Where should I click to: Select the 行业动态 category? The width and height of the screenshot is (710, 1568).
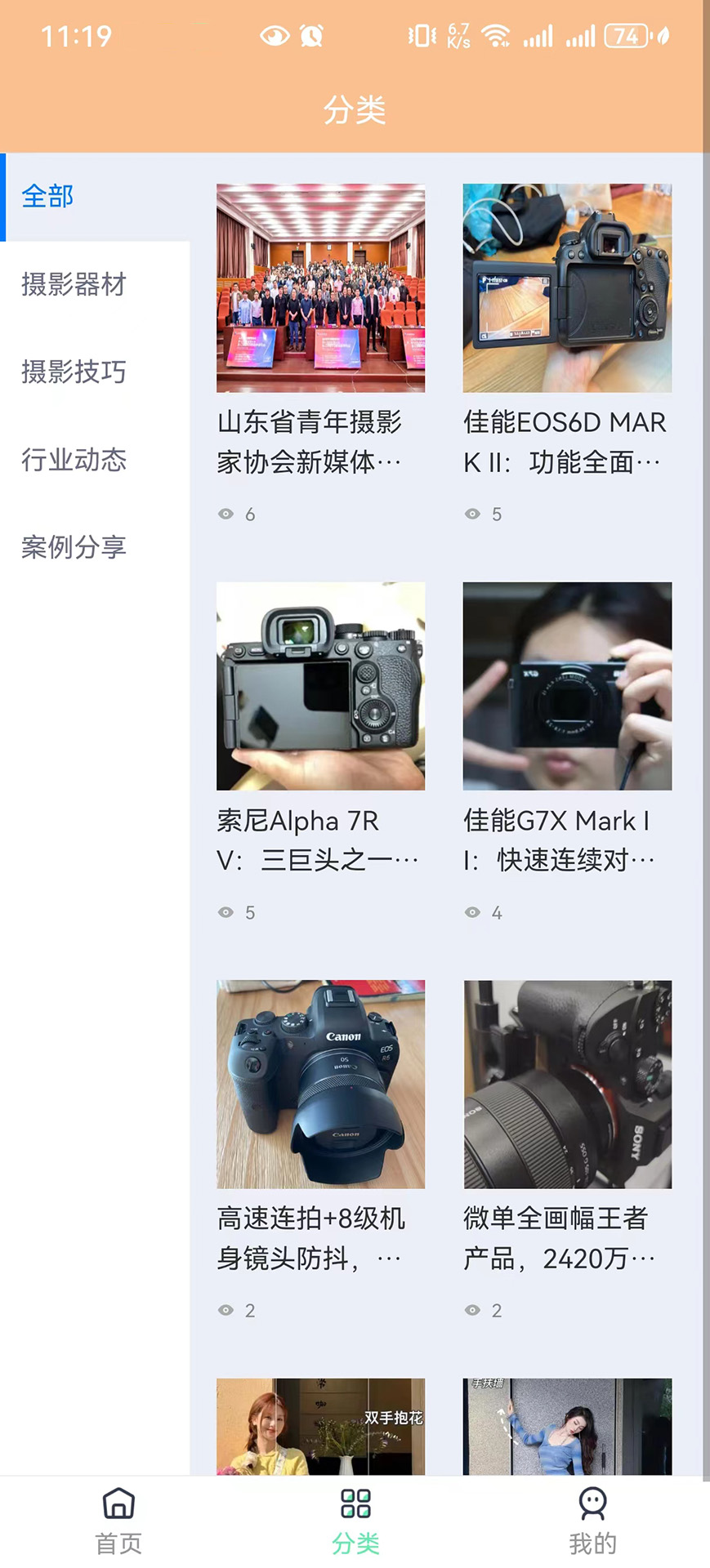point(74,460)
